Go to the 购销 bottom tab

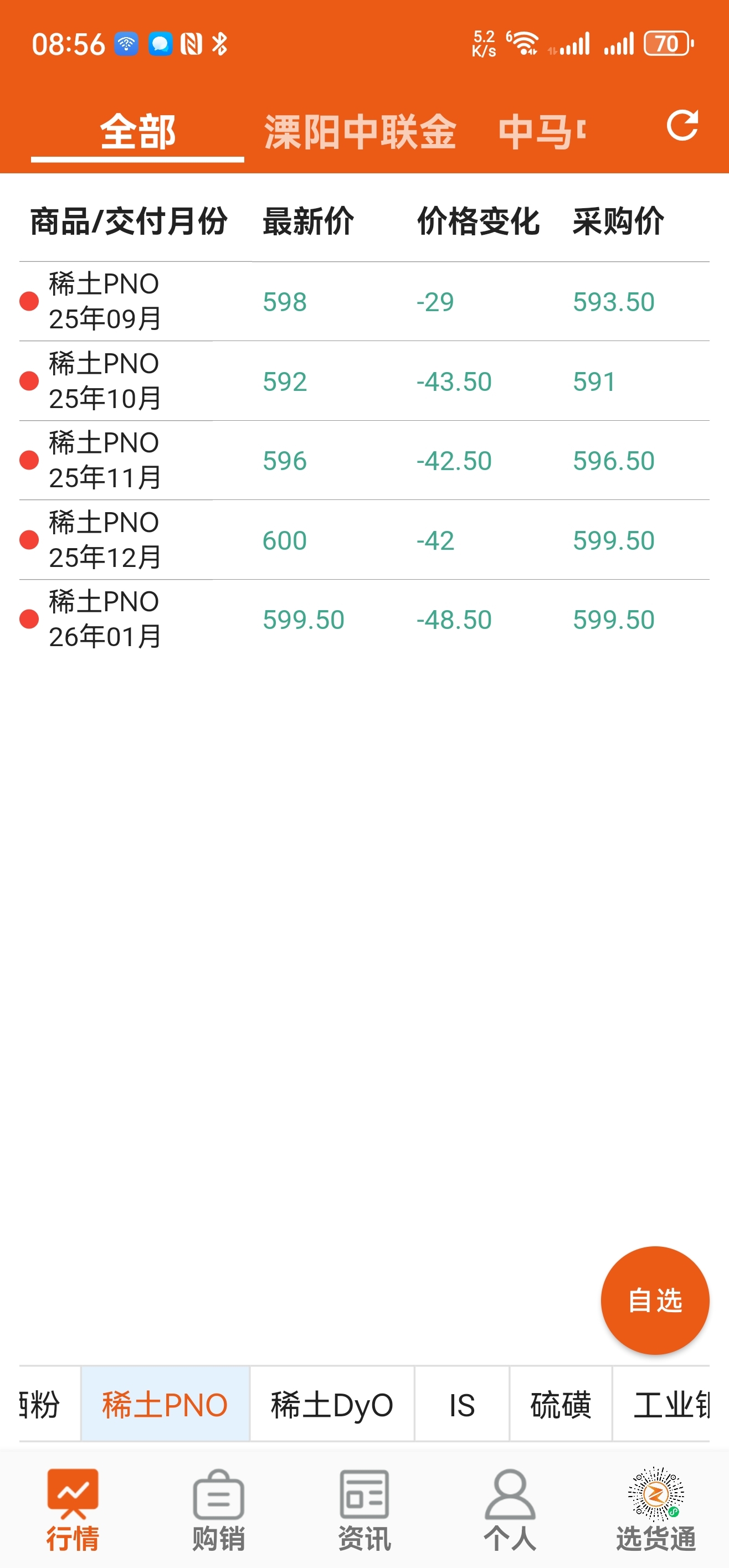pos(219,1509)
